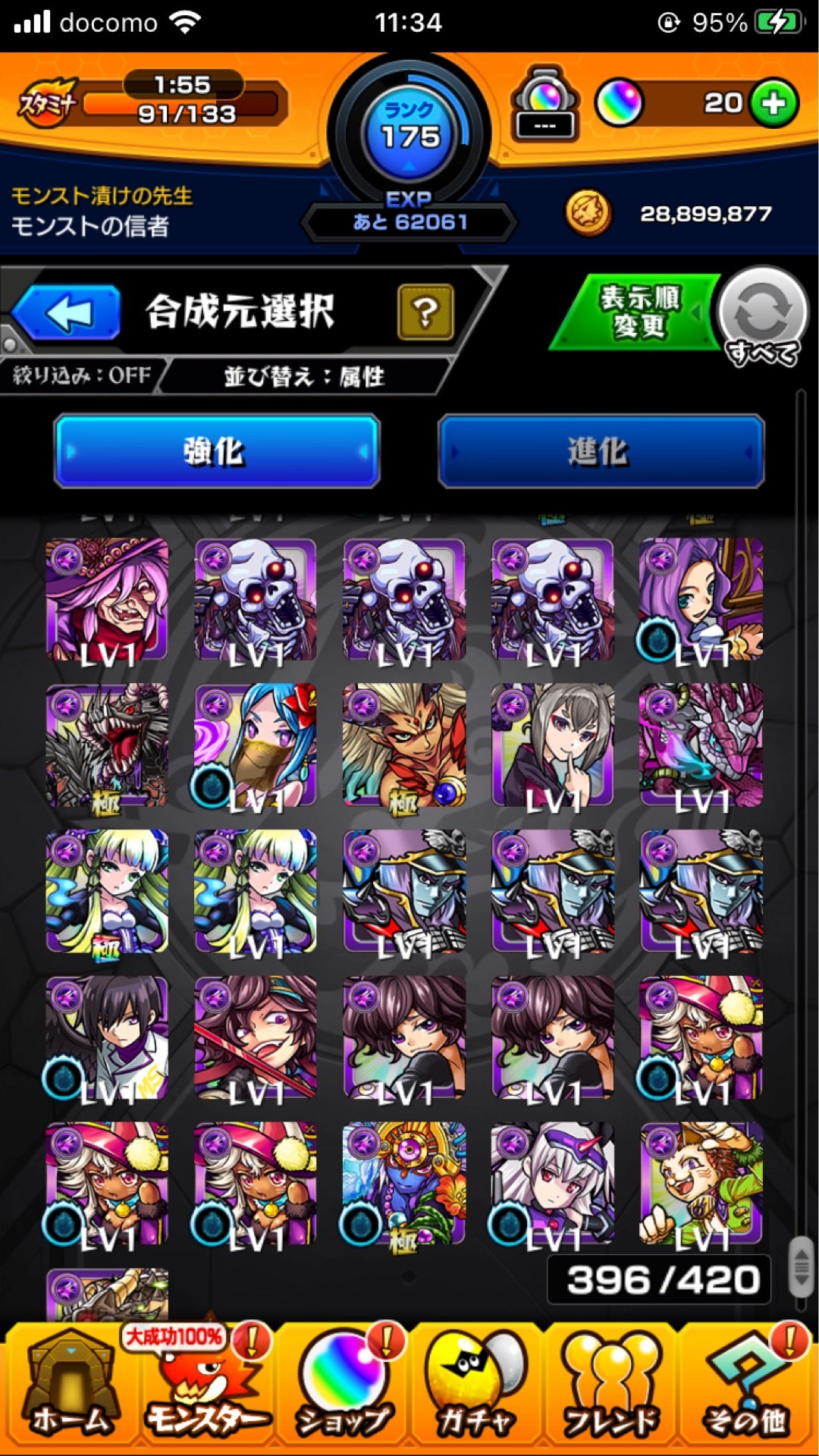Select the spiky-haired boy in green outfit
819x1456 pixels.
[701, 1183]
